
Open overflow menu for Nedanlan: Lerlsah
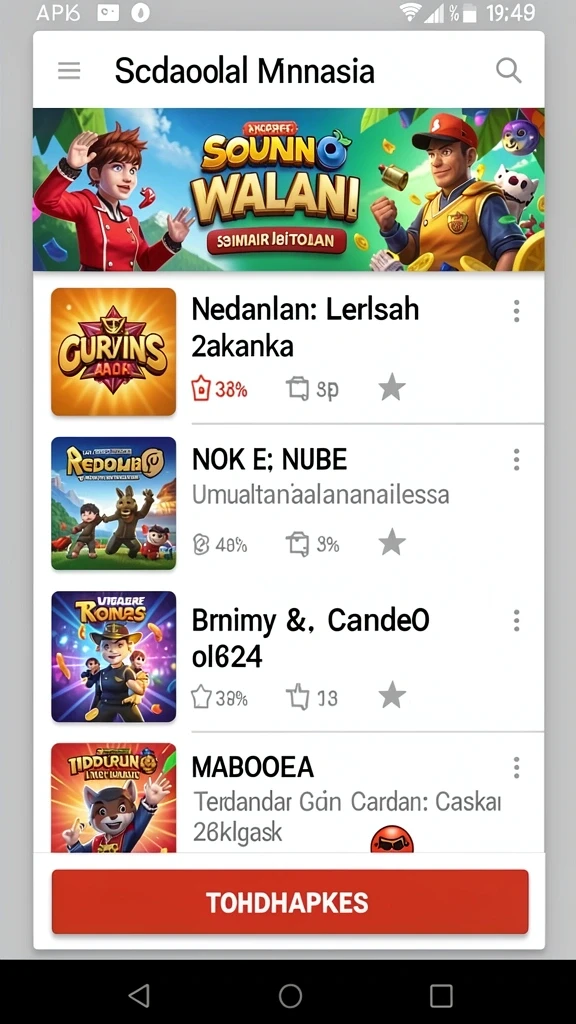[x=516, y=312]
